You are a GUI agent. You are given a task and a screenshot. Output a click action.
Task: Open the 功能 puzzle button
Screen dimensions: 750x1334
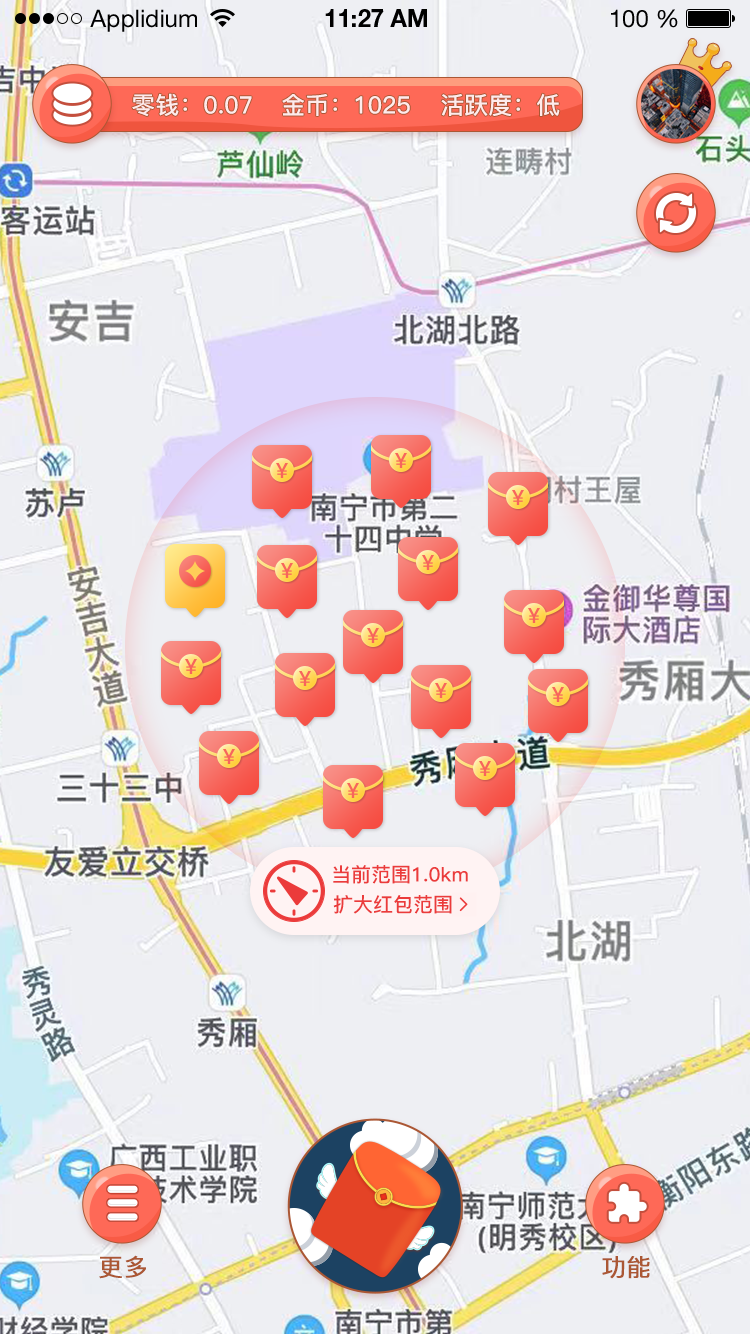626,1206
